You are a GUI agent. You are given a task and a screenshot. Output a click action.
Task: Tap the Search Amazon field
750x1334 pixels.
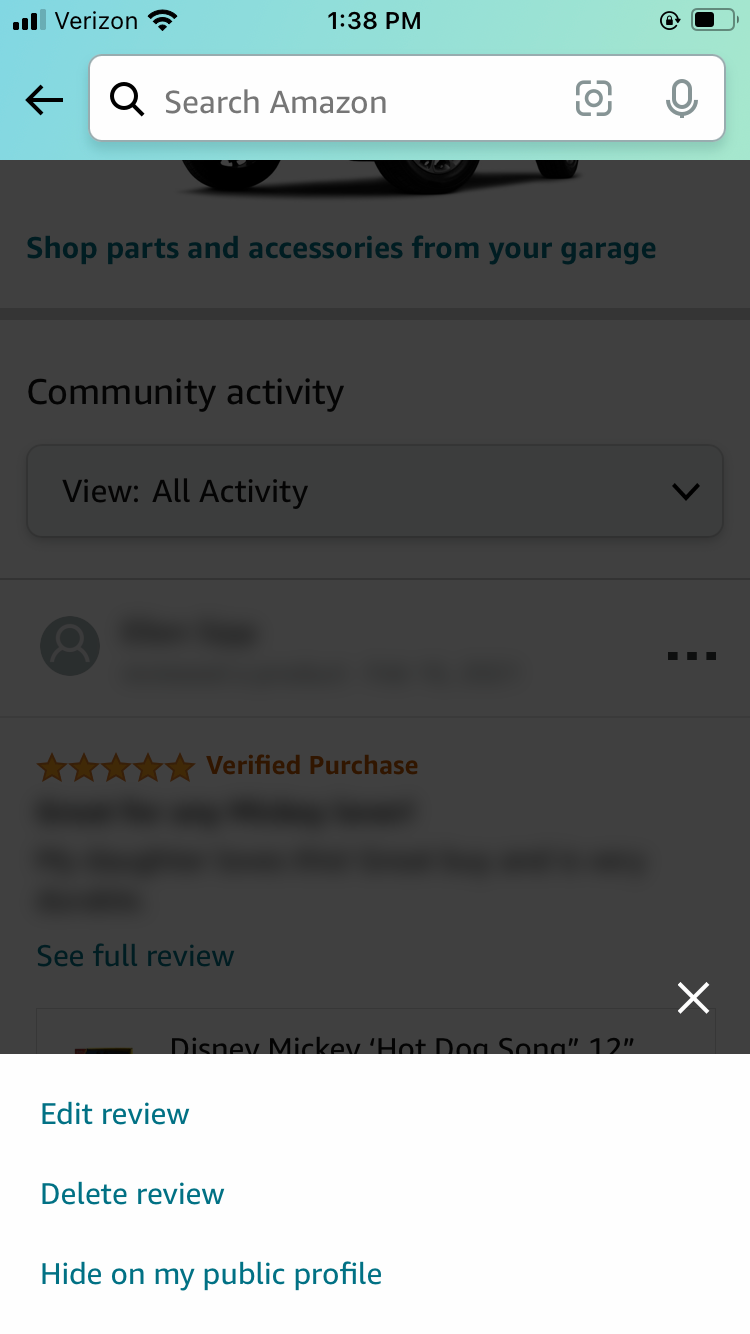click(x=340, y=100)
